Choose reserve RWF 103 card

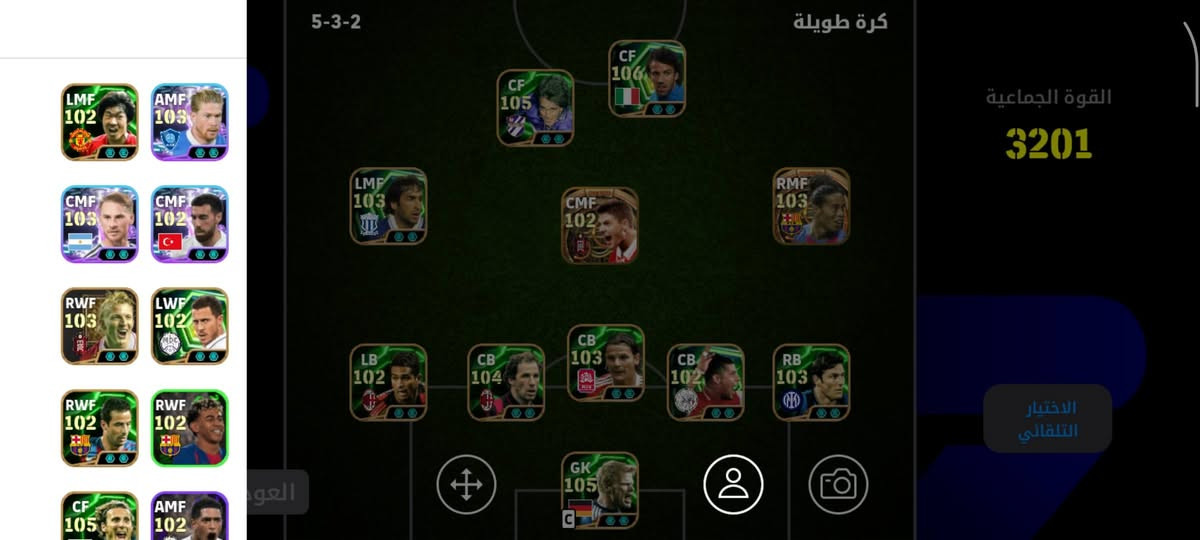100,326
